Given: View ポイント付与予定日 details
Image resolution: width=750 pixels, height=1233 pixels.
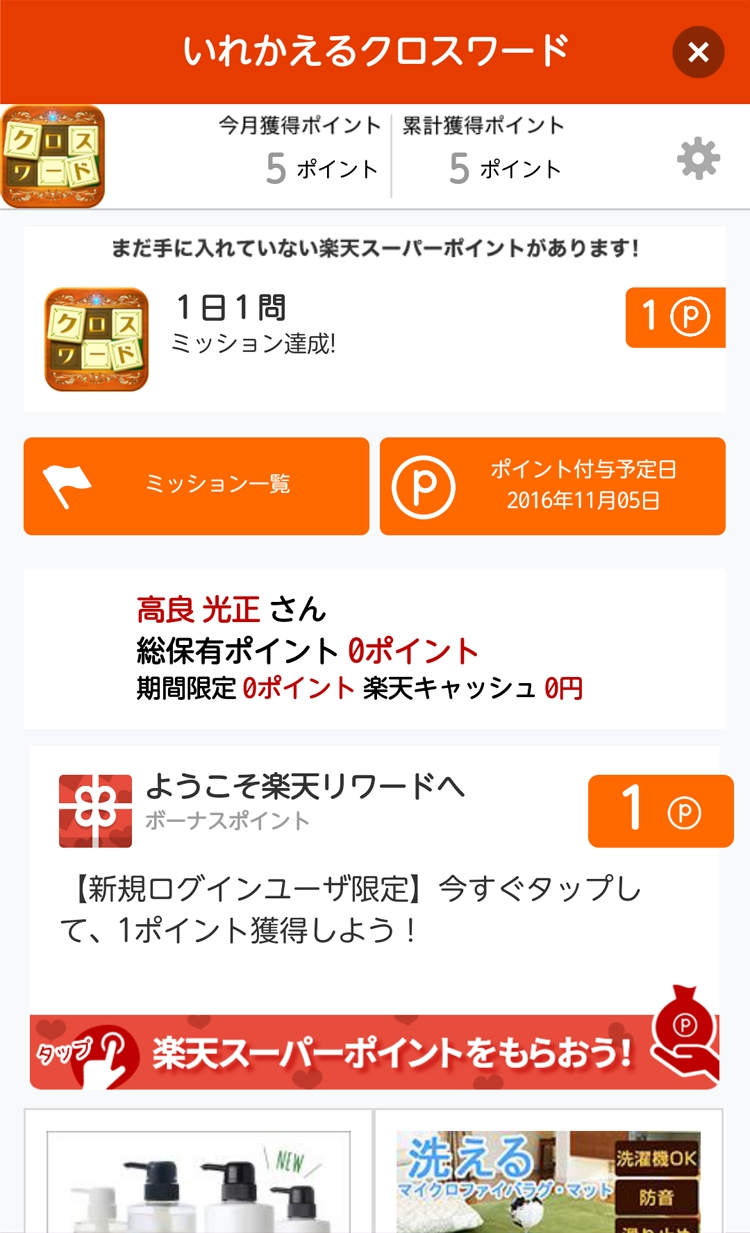Looking at the screenshot, I should point(552,486).
